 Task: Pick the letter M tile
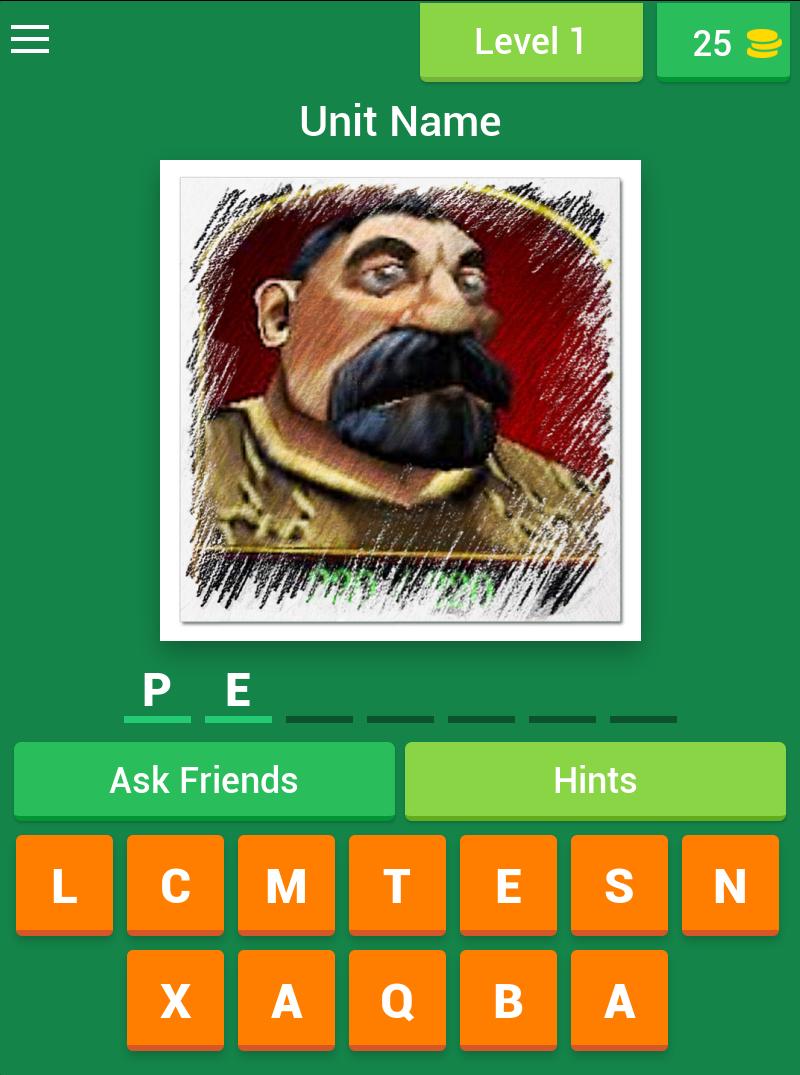(286, 885)
